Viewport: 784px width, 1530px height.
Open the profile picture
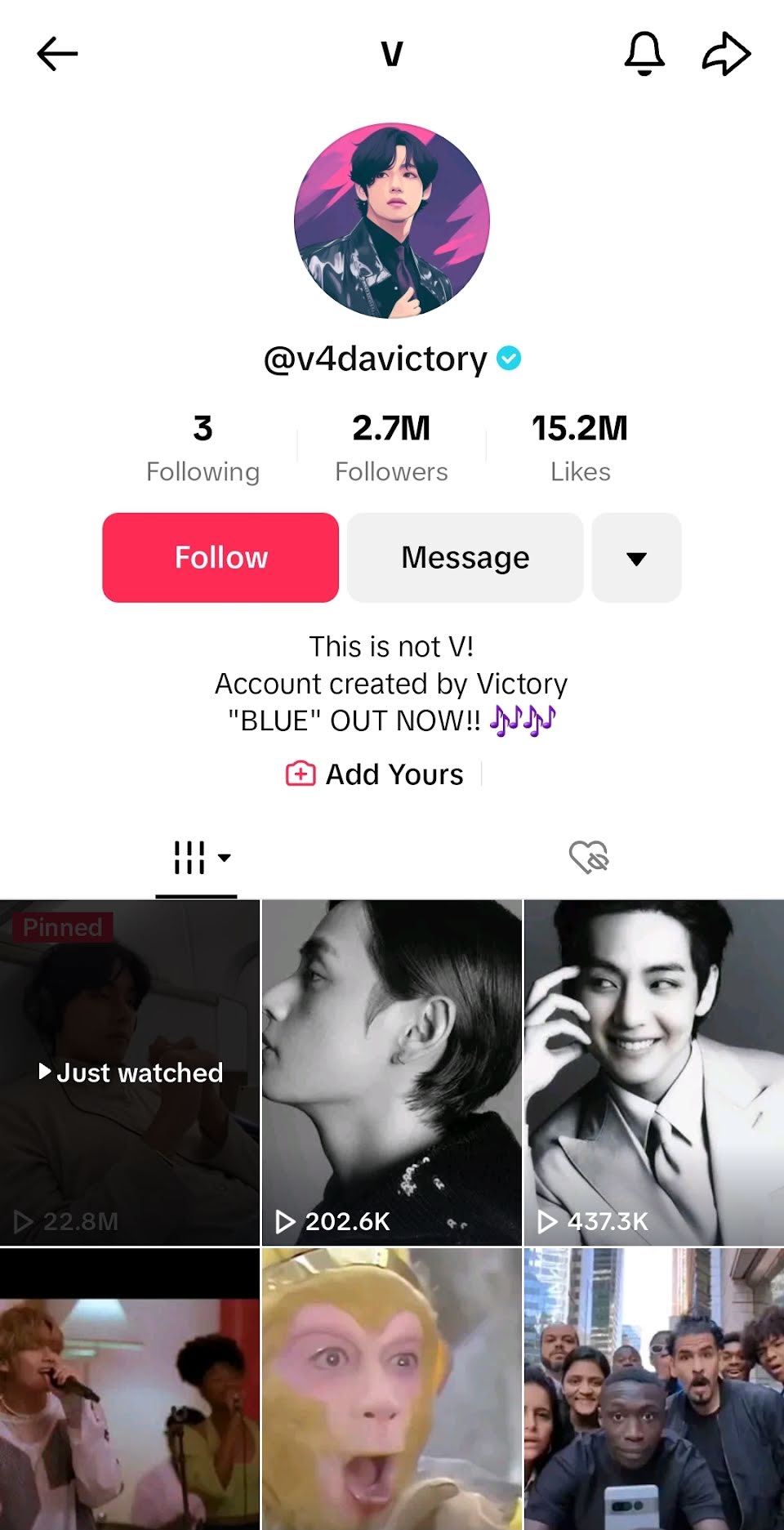(392, 221)
